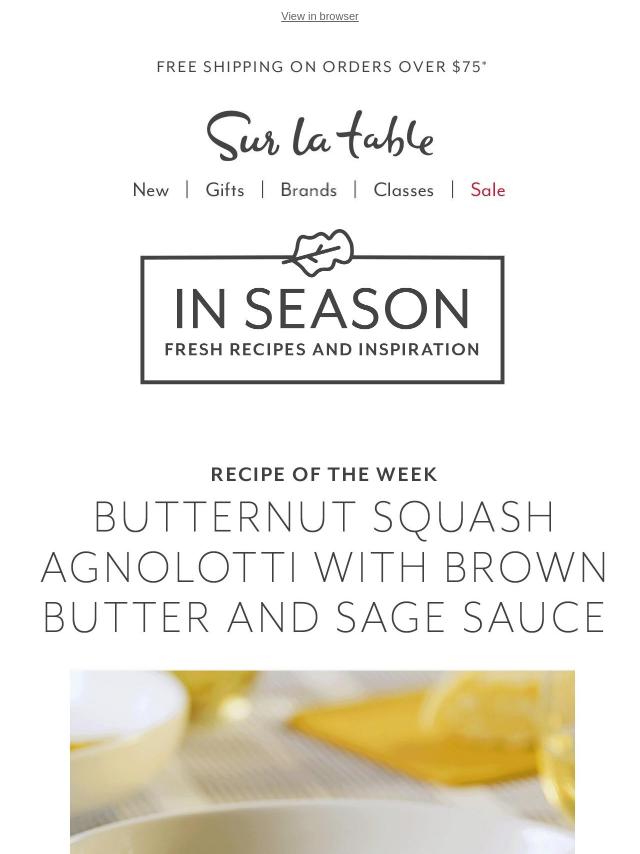Open the Gifts category
The width and height of the screenshot is (640, 854).
coord(225,190)
